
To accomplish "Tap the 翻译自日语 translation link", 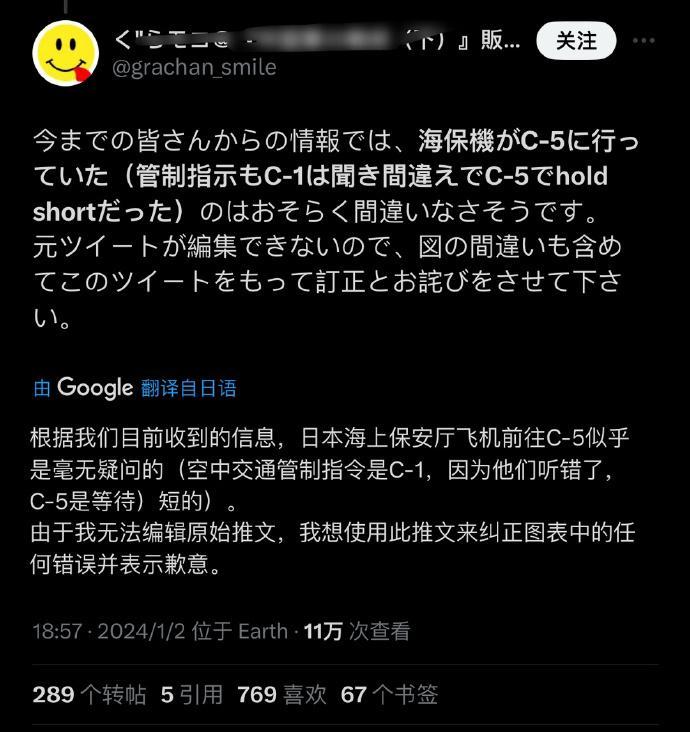I will (x=189, y=389).
